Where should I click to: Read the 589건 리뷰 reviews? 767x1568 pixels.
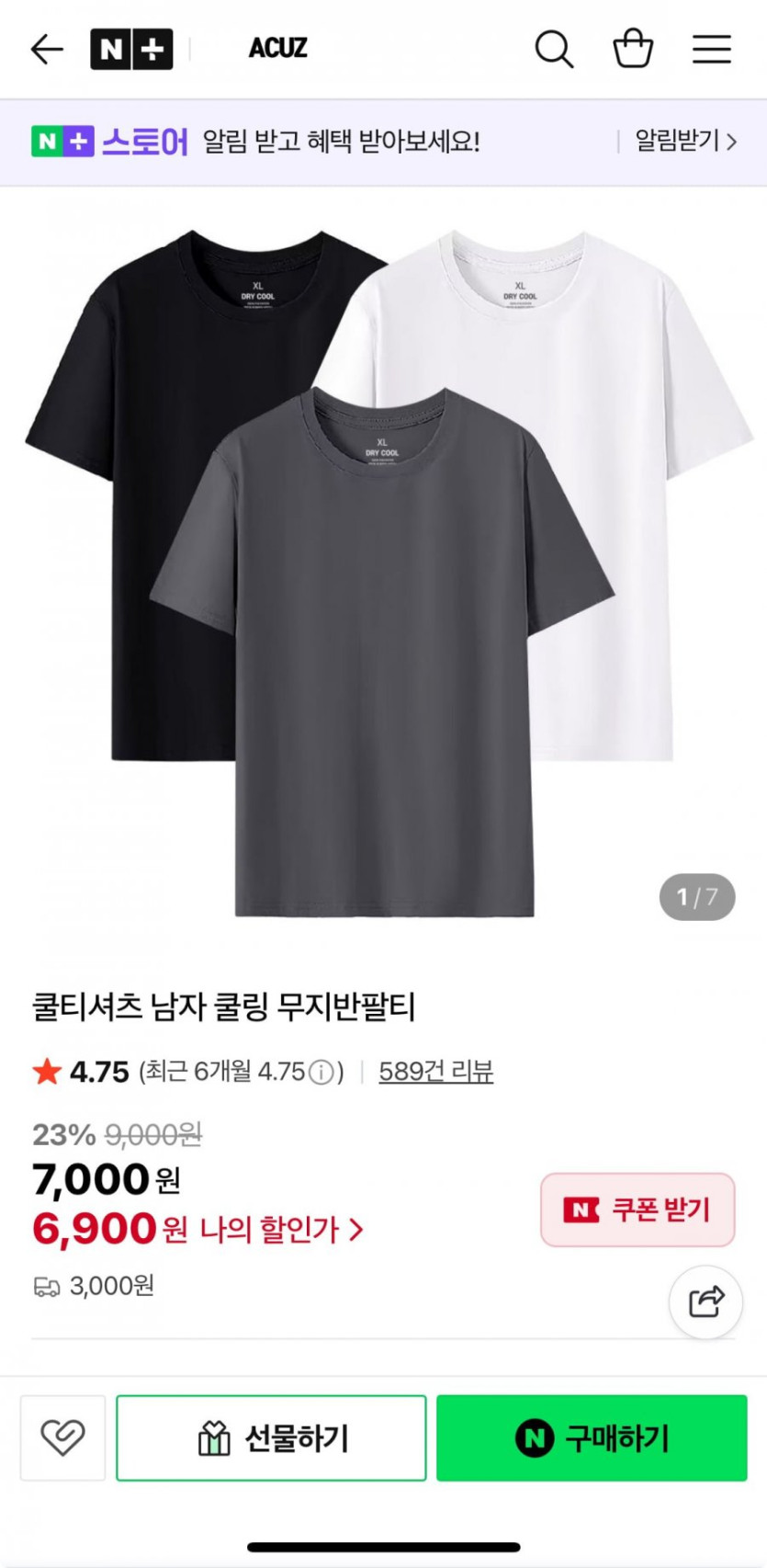click(435, 1072)
